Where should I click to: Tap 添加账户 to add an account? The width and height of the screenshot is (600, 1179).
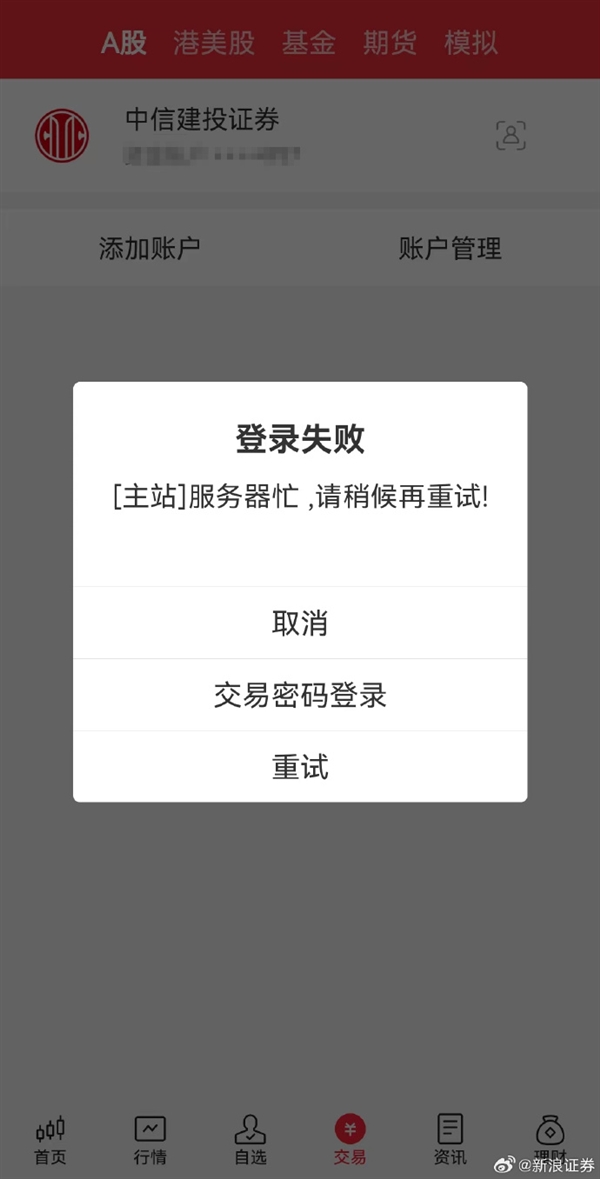[x=150, y=248]
